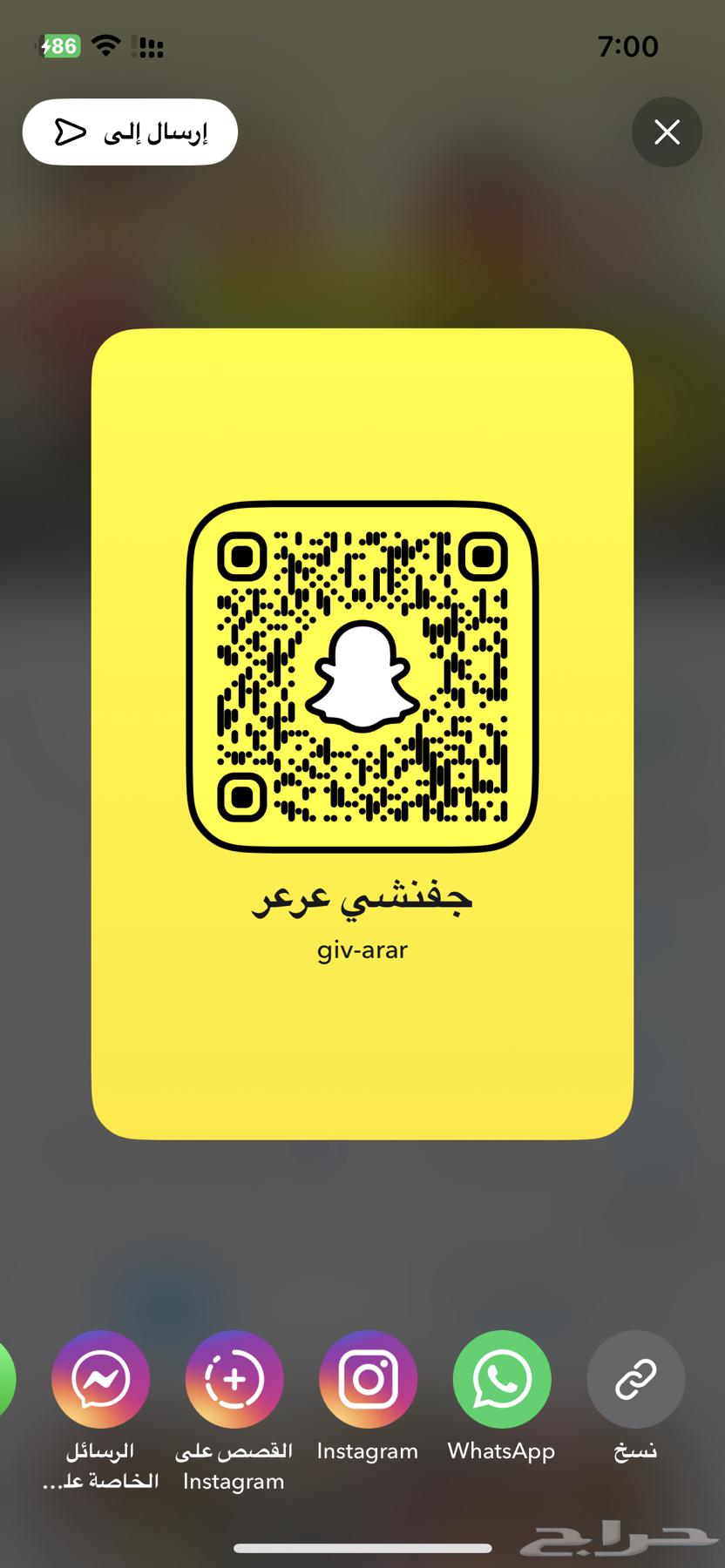
Task: Tap the username giv-arar text
Action: [362, 950]
